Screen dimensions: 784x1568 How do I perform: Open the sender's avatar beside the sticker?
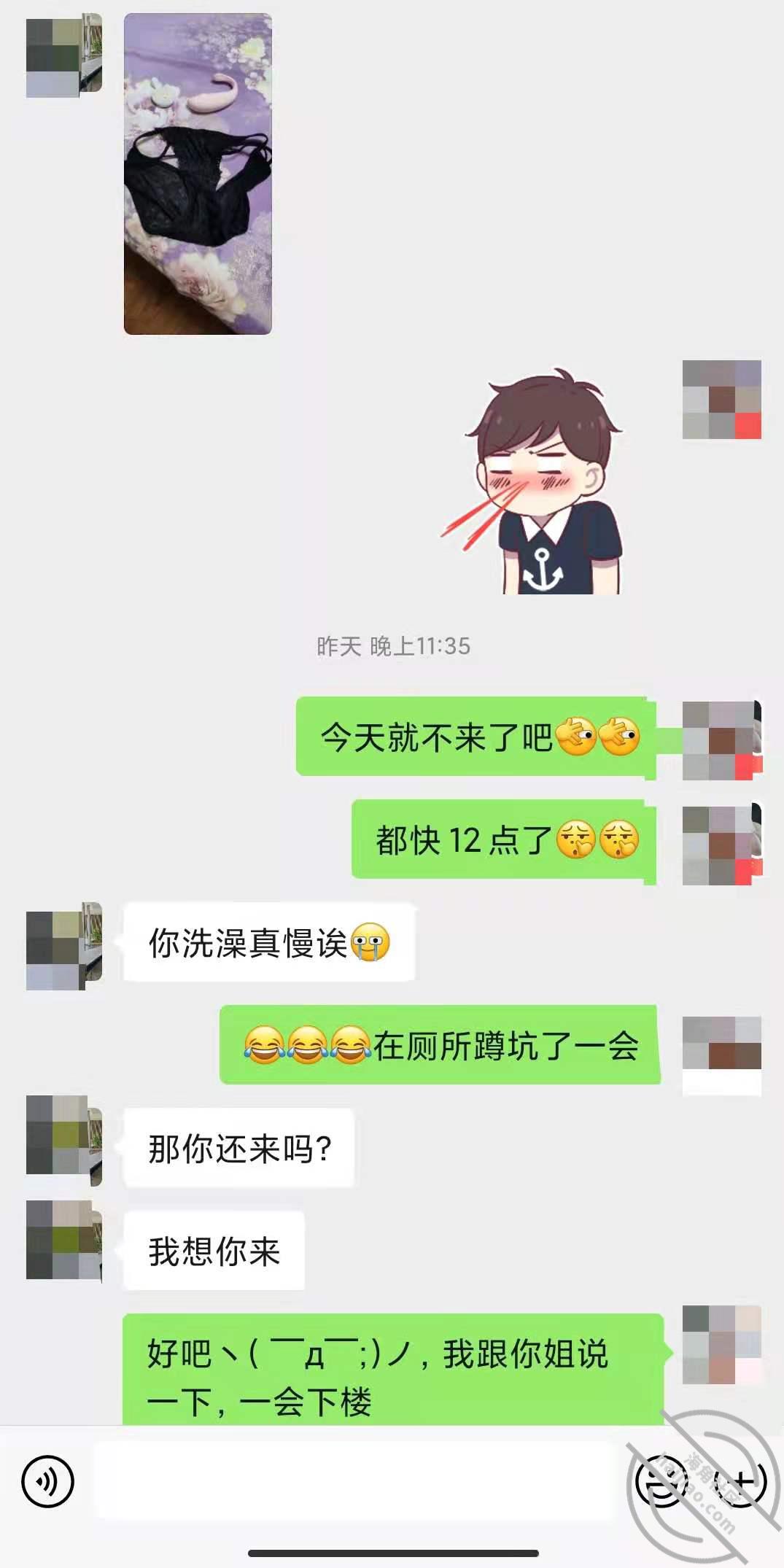click(721, 400)
